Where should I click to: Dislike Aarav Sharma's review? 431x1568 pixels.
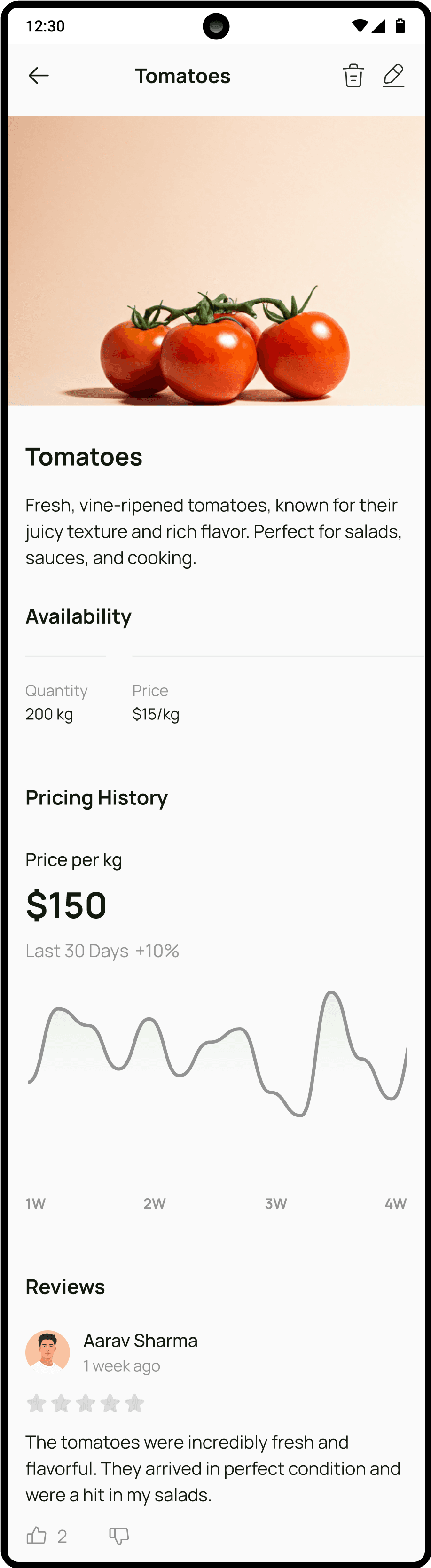click(119, 1536)
